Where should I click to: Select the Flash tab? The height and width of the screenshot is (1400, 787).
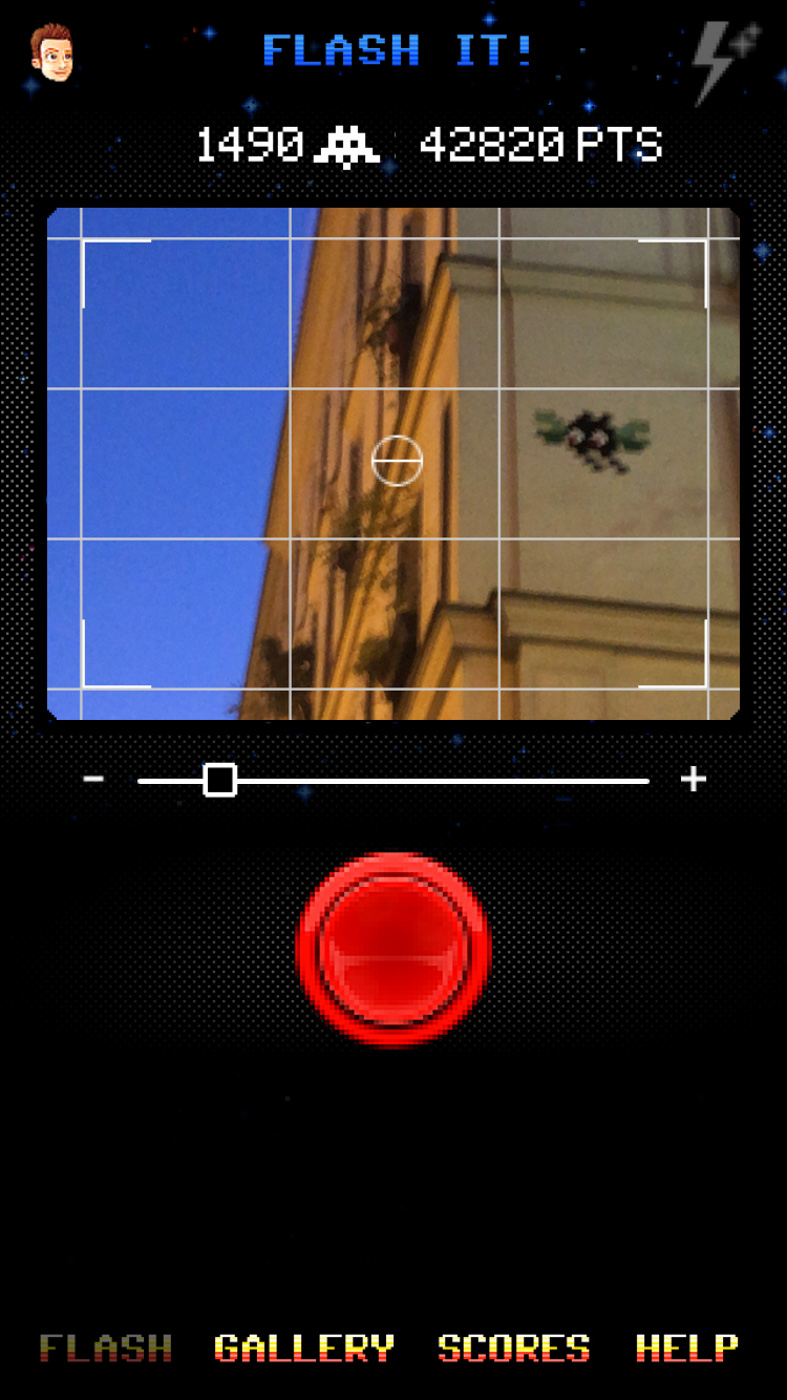(106, 1348)
